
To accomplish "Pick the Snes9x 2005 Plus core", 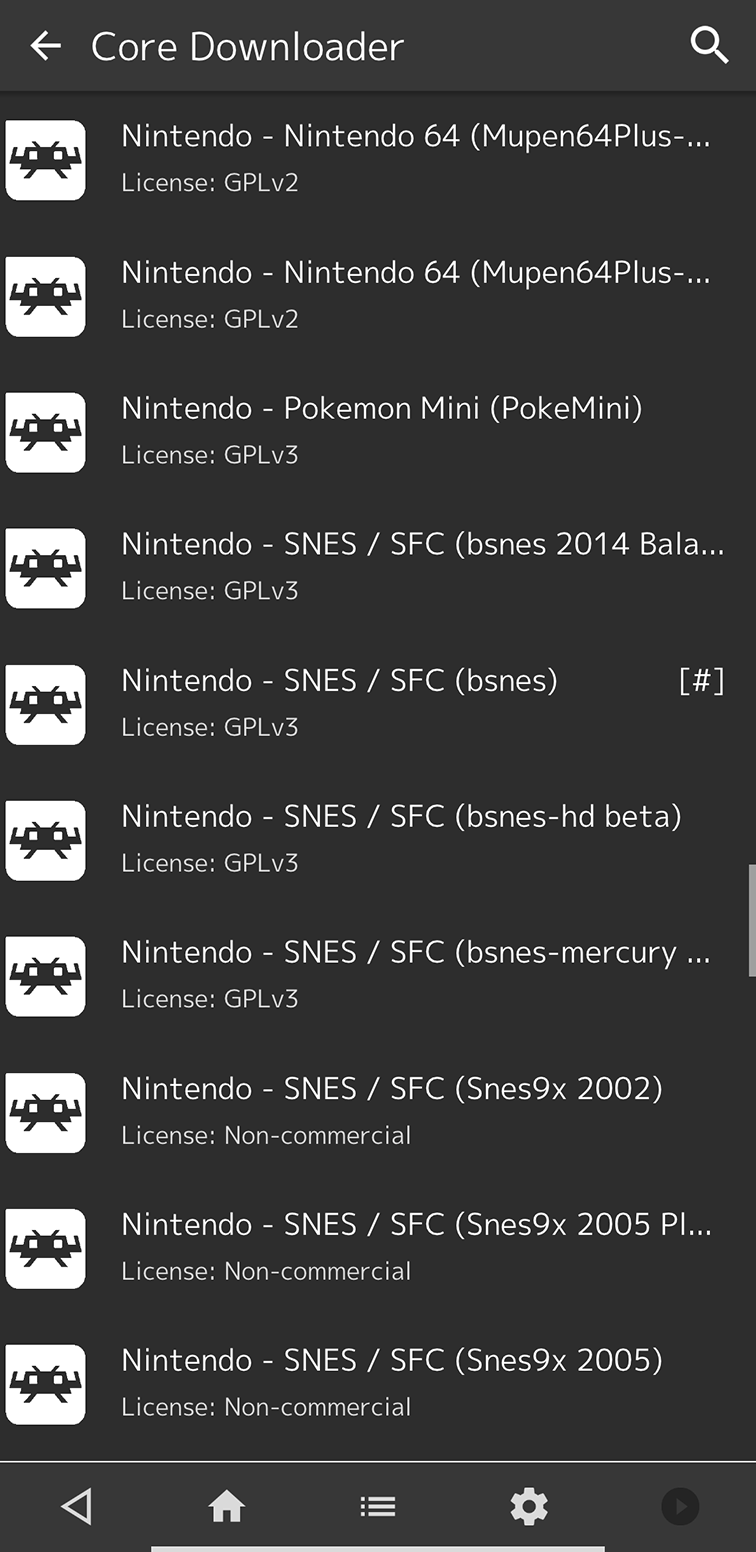I will point(378,1248).
